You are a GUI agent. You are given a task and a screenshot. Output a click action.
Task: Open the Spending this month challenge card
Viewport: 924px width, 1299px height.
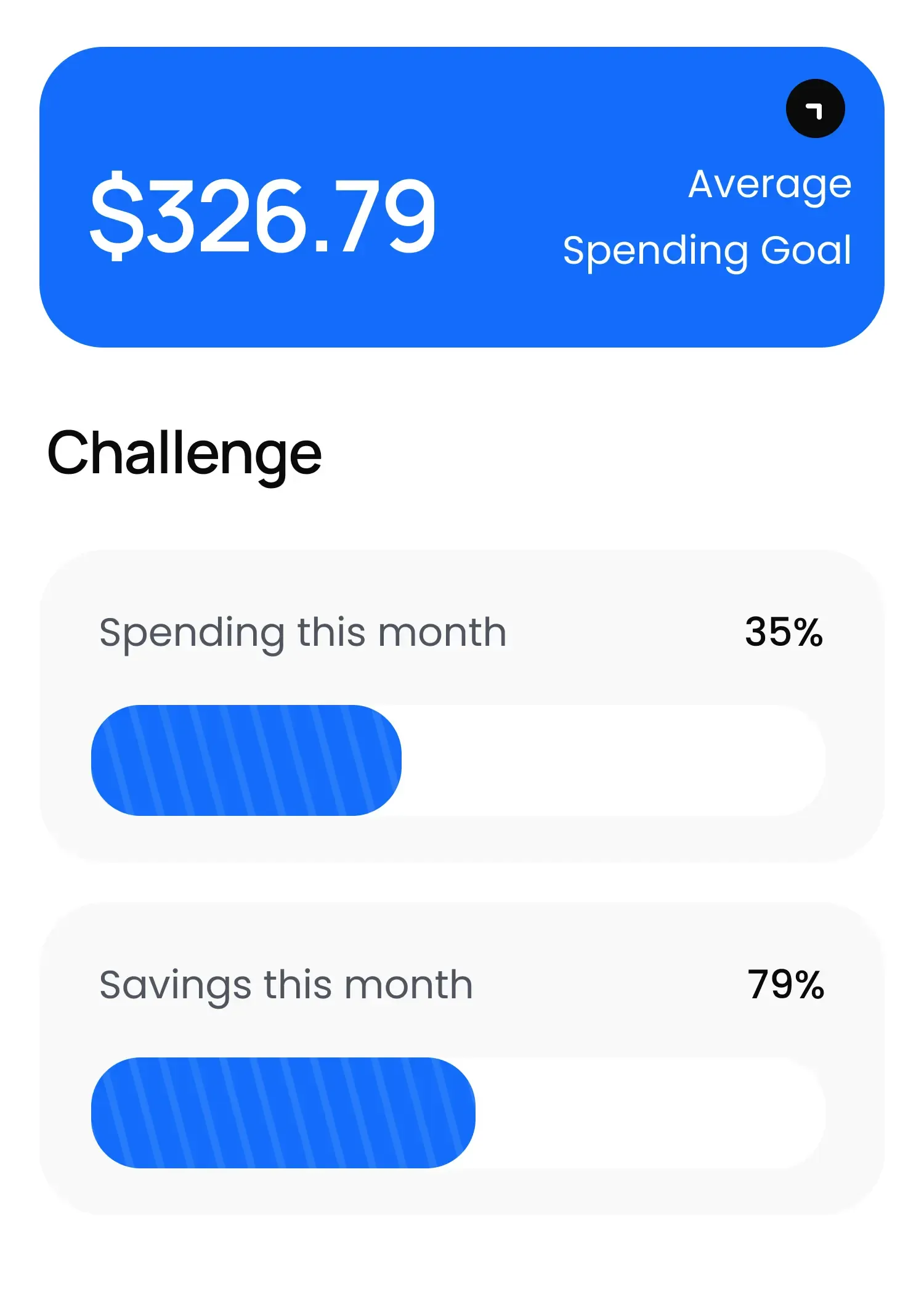pos(461,706)
